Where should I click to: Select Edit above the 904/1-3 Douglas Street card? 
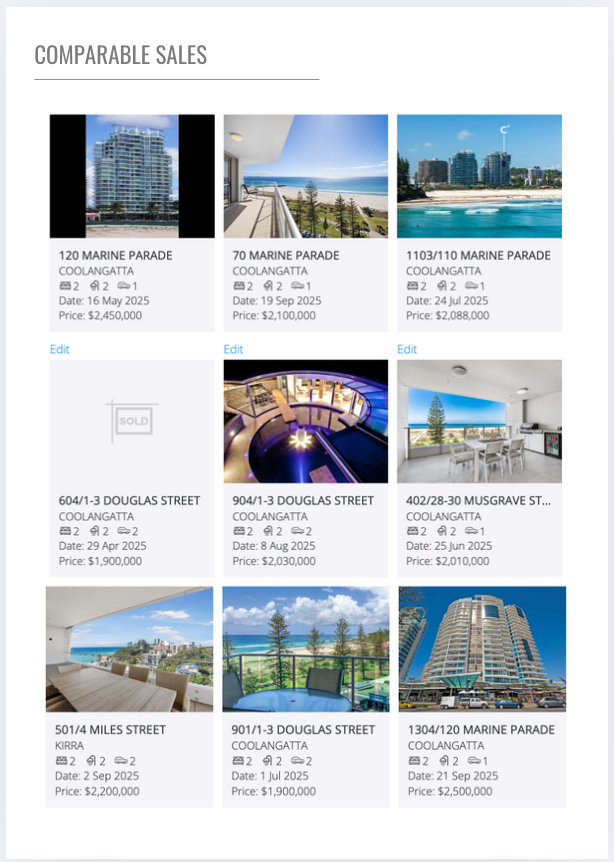pos(233,349)
